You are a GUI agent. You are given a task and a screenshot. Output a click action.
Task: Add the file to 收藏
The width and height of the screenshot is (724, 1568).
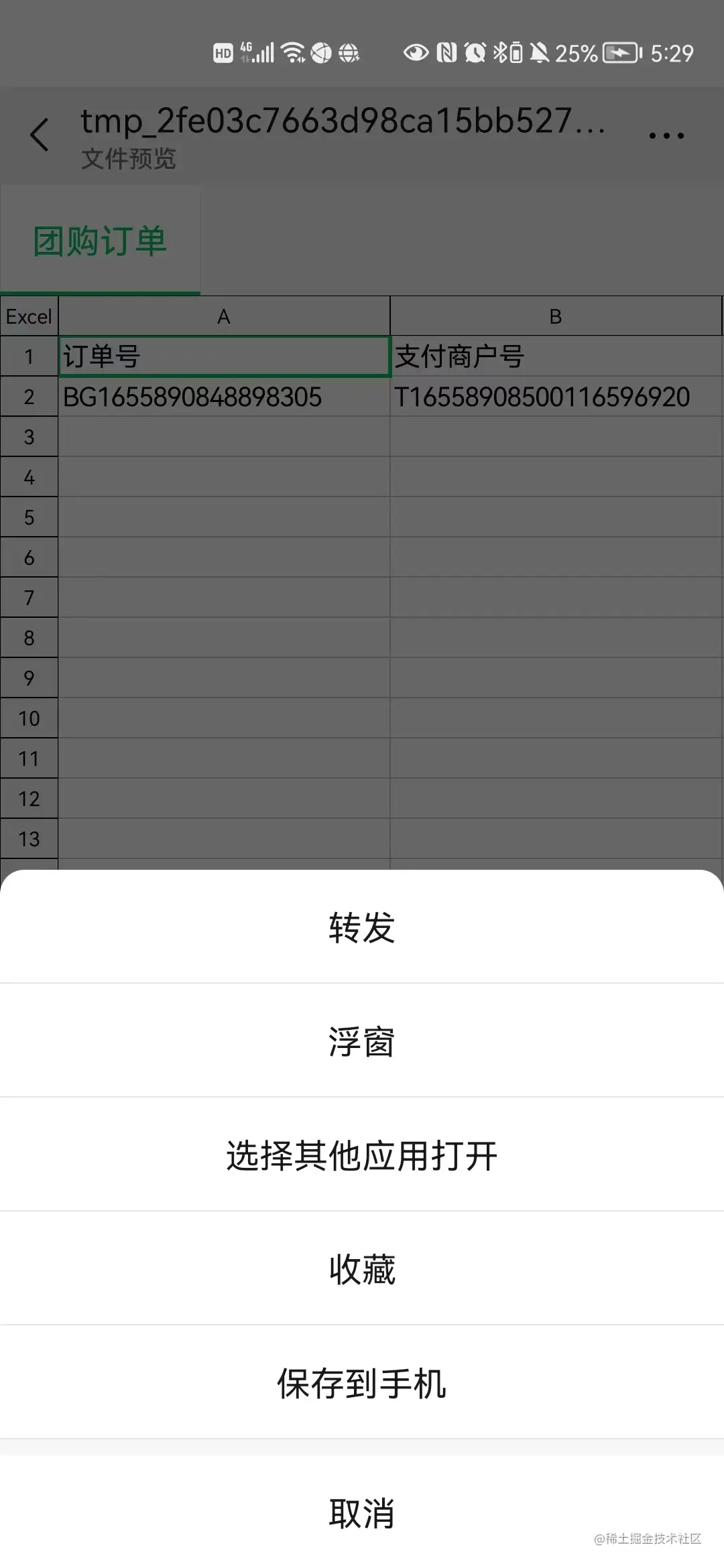(x=362, y=1269)
